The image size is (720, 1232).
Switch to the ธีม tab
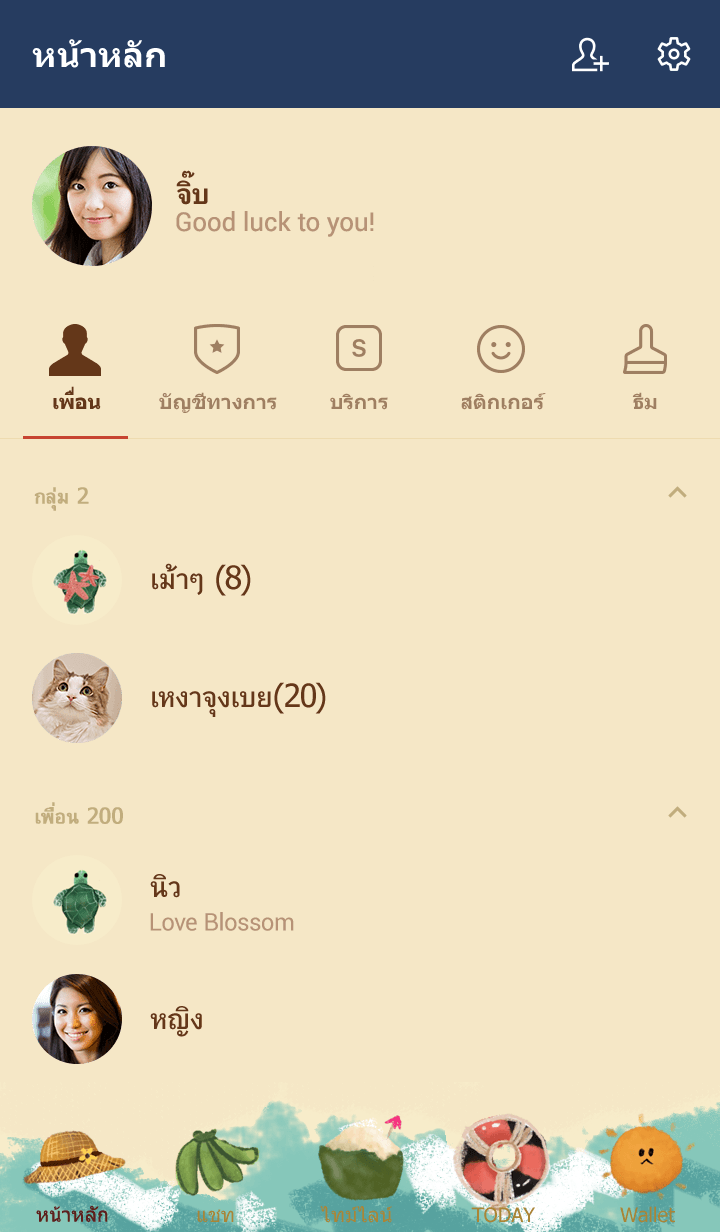645,370
